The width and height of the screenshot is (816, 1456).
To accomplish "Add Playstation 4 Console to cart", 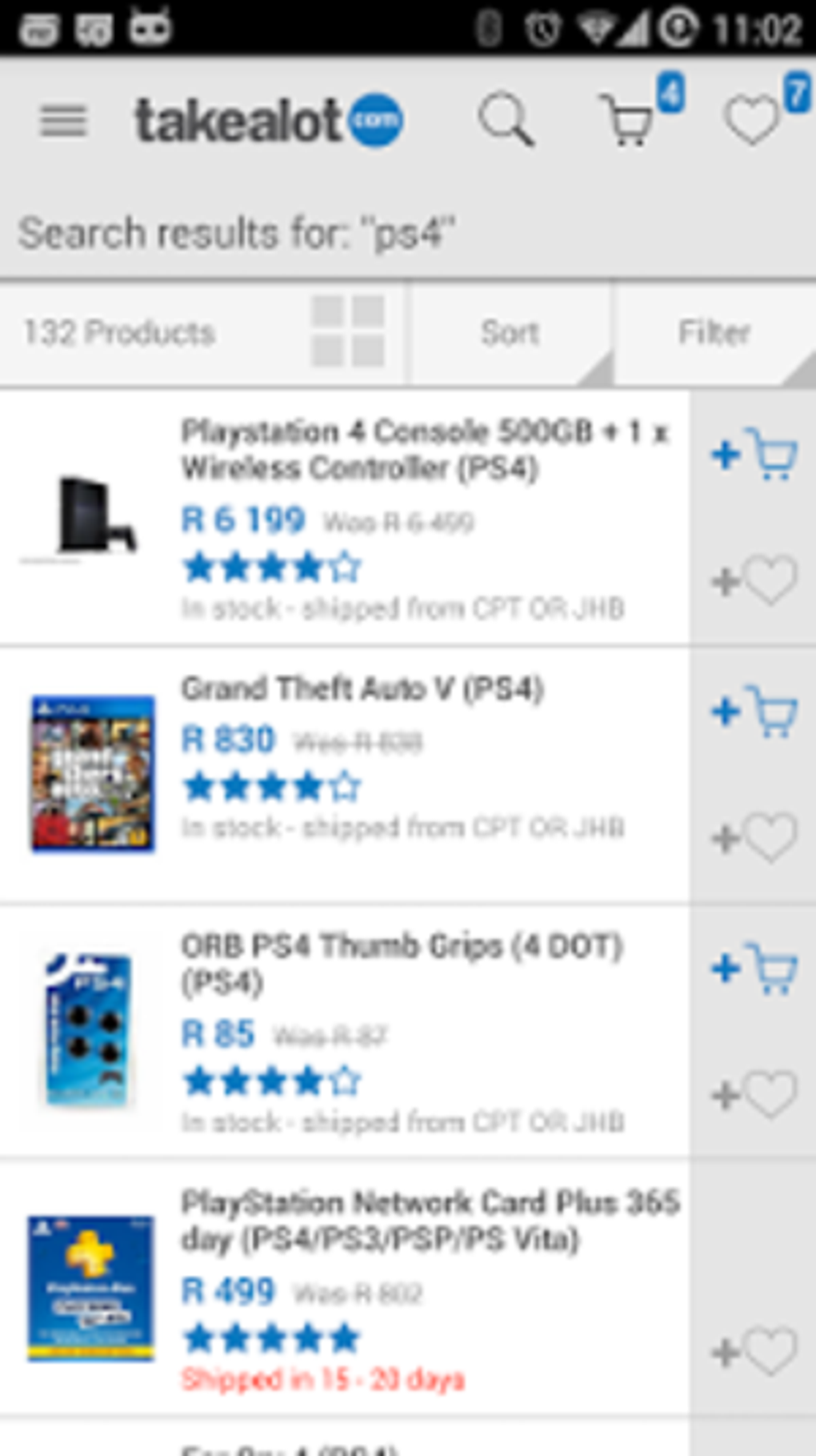I will pos(754,455).
